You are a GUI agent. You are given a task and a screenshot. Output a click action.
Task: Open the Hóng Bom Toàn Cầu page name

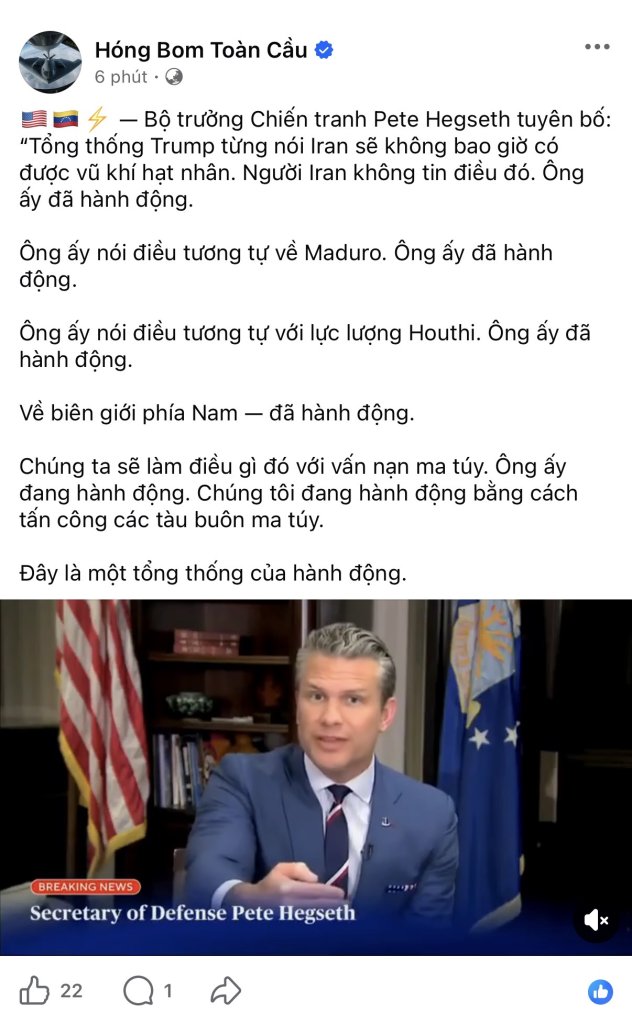(x=201, y=49)
